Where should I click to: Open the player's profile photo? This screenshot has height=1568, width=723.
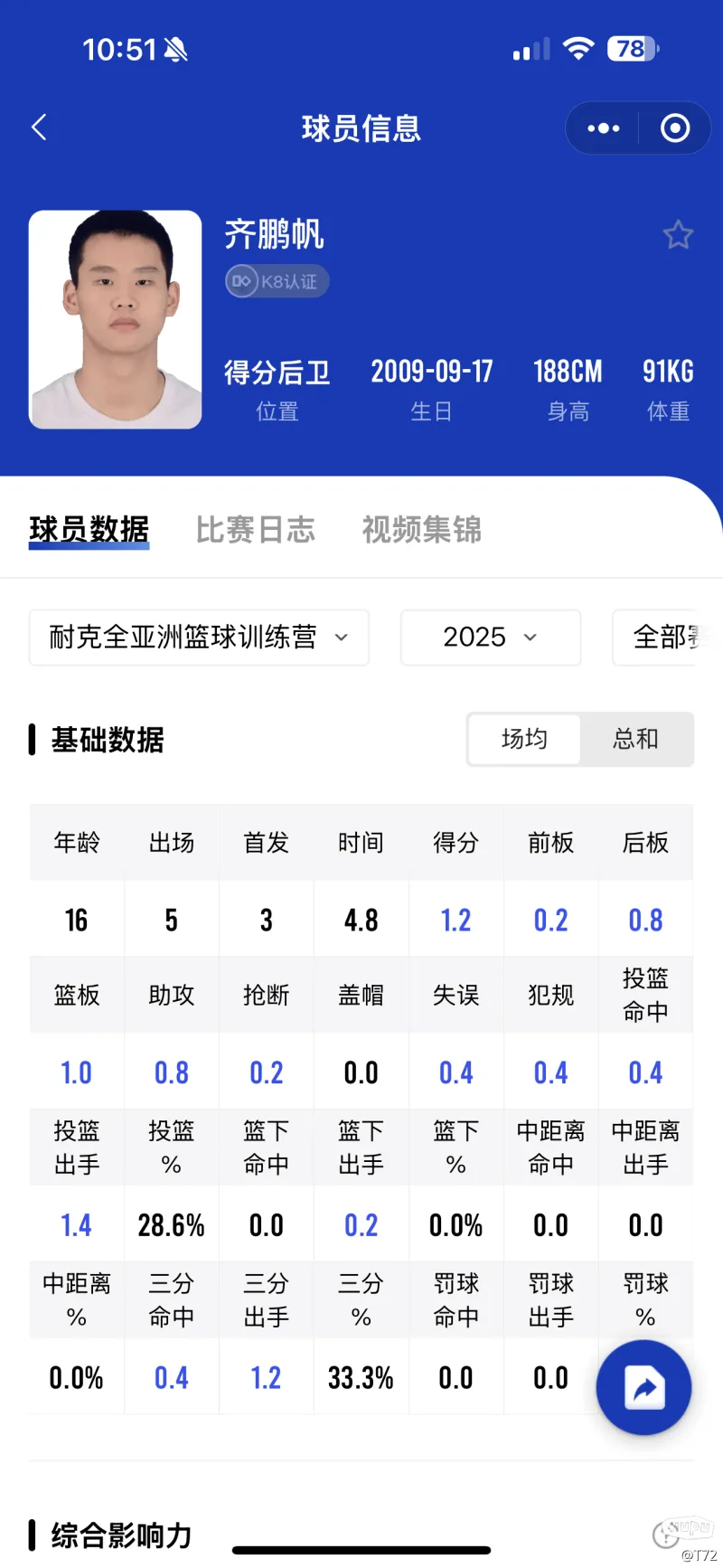tap(115, 319)
